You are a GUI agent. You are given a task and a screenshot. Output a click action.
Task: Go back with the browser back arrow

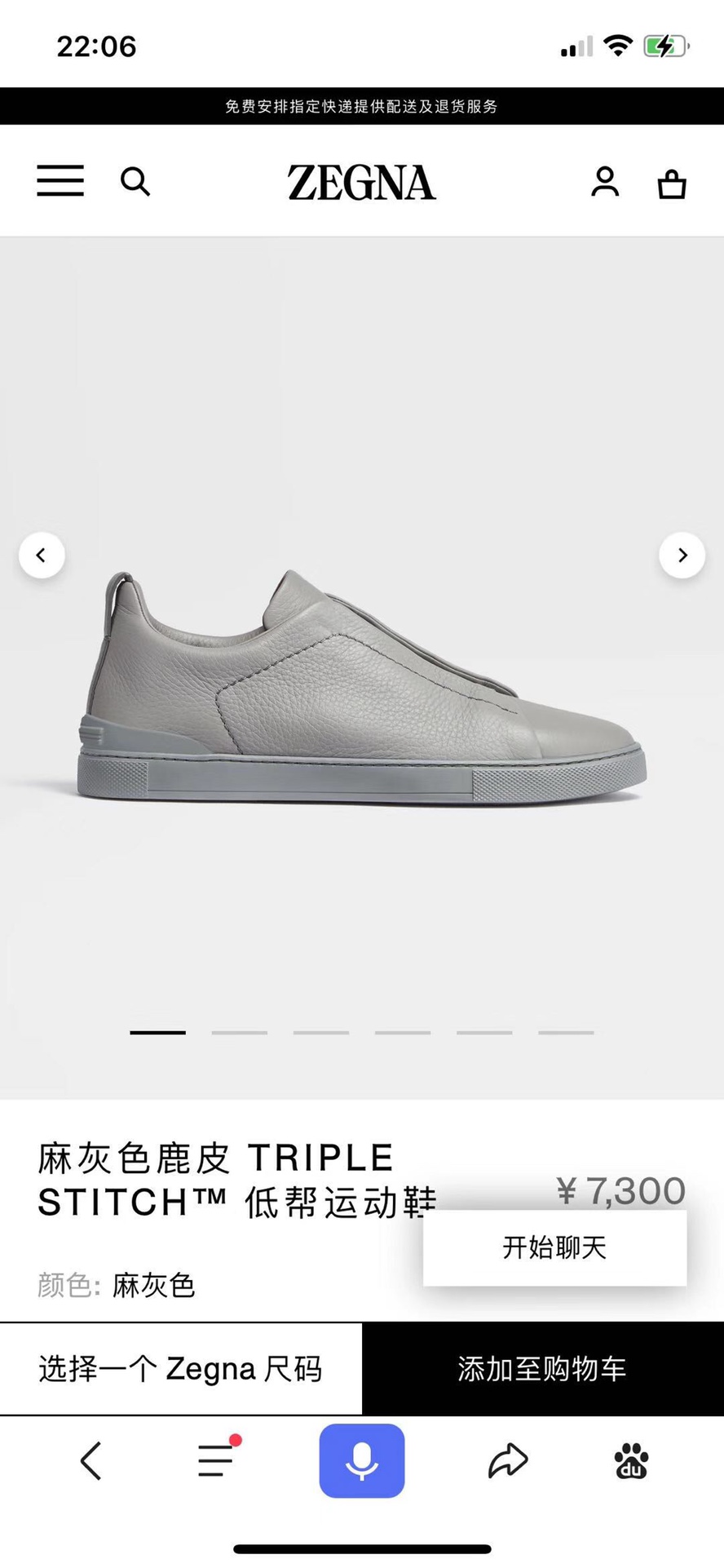pyautogui.click(x=91, y=1460)
